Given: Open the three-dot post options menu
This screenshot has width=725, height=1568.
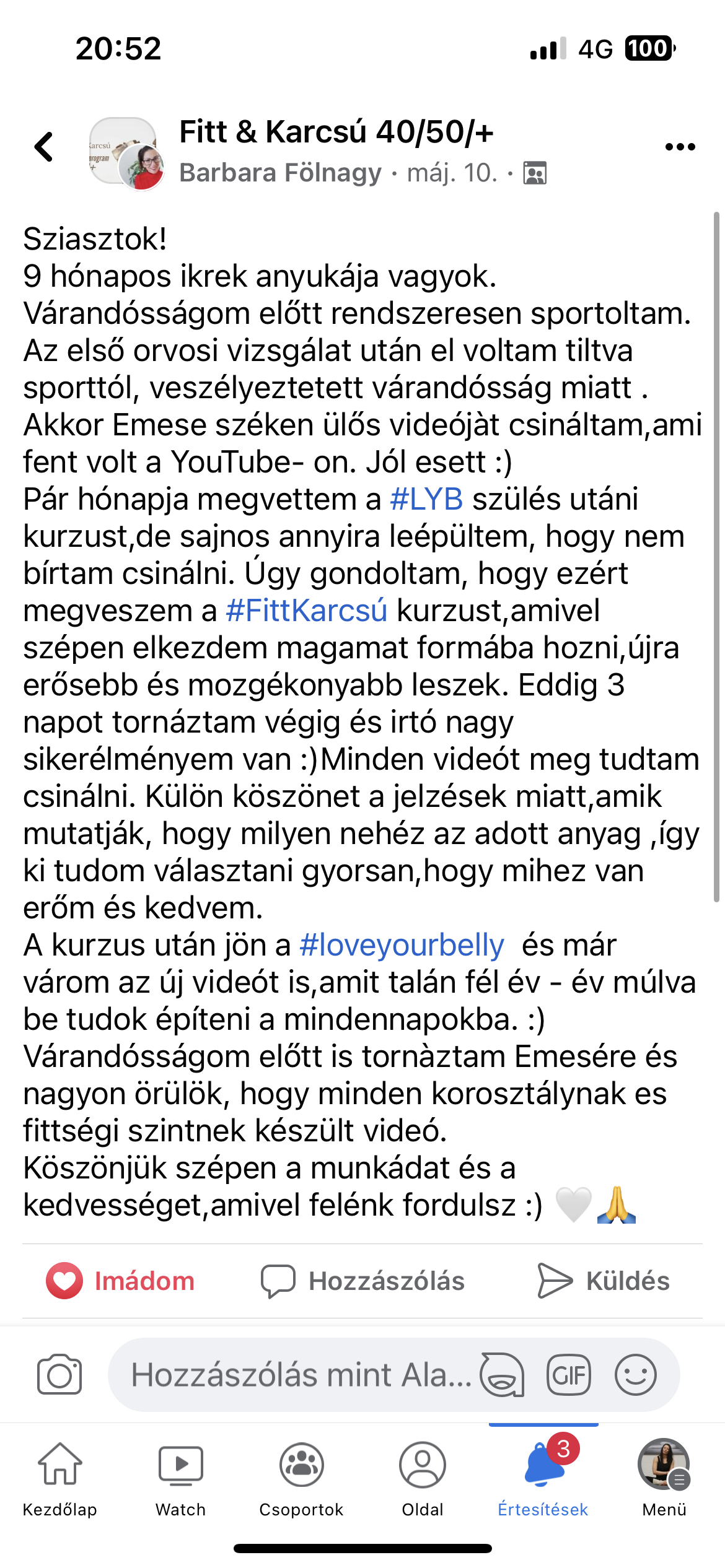Looking at the screenshot, I should (680, 147).
